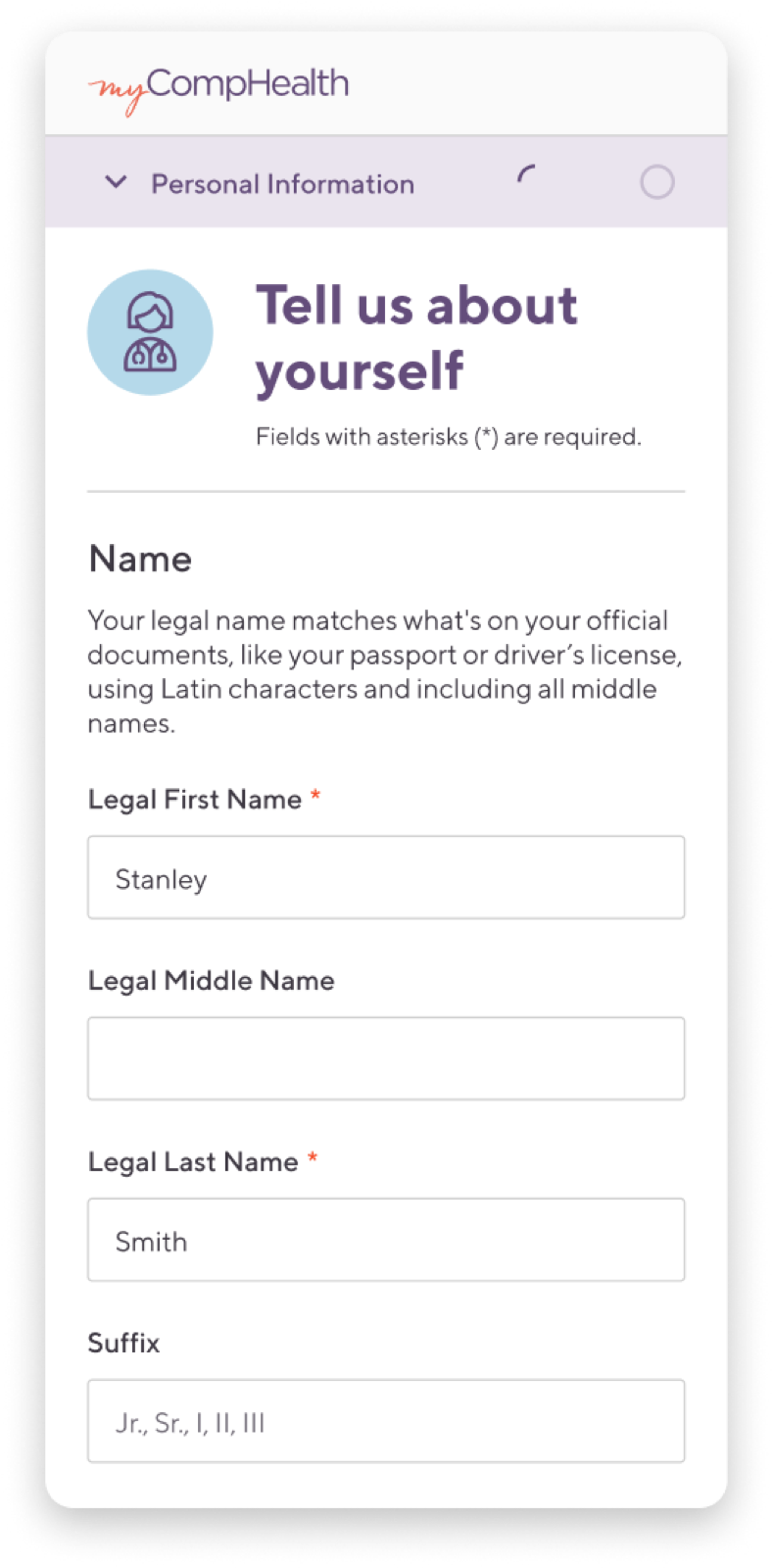The height and width of the screenshot is (1568, 773).
Task: Click the 'Tell us about yourself' heading
Action: (416, 337)
